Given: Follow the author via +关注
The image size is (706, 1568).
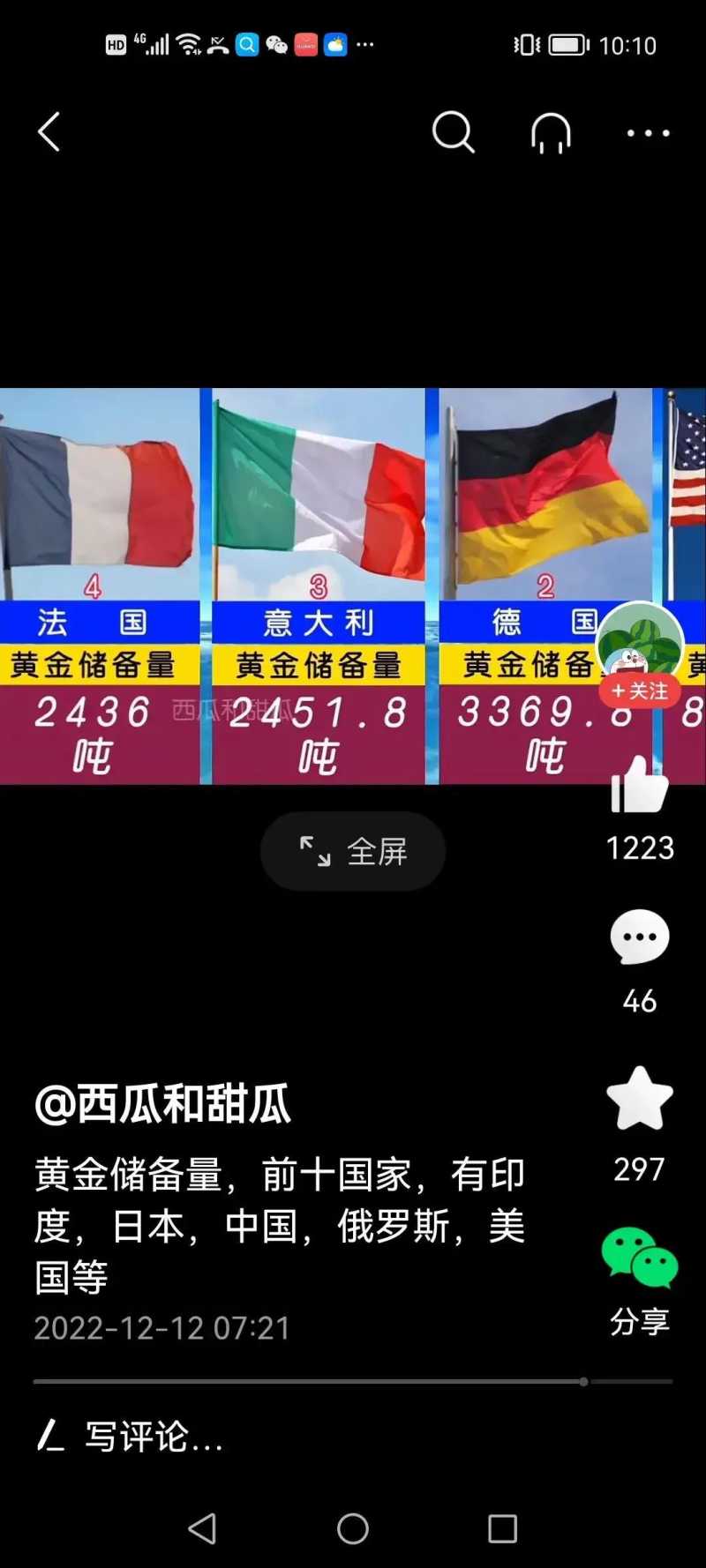Looking at the screenshot, I should coord(640,691).
